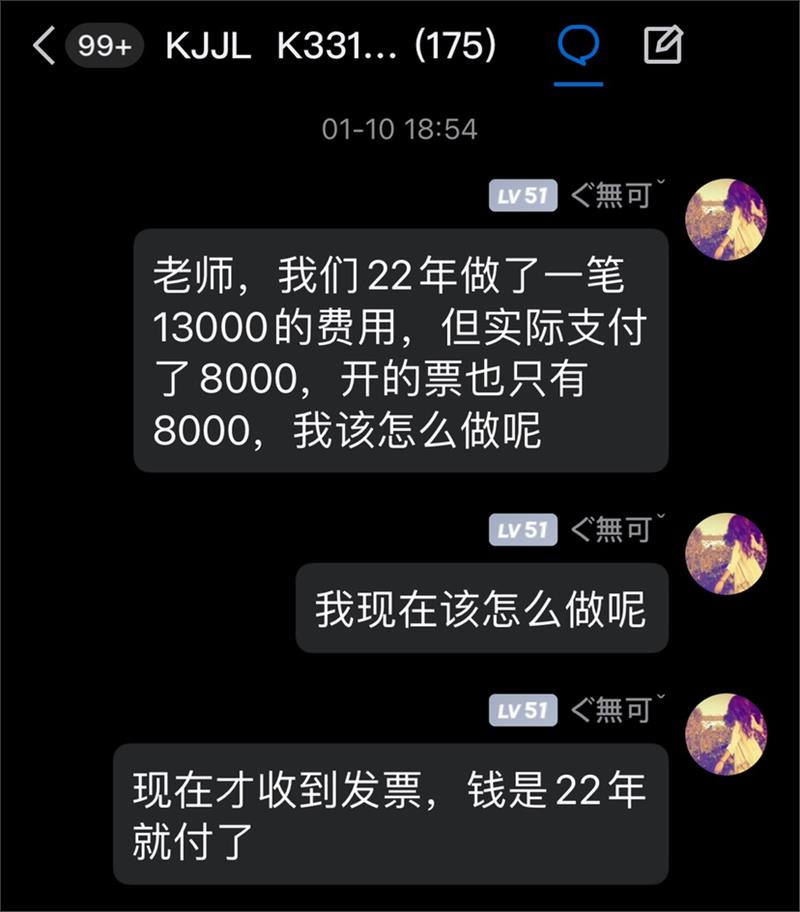Go back to the chat list
800x912 pixels.
(x=45, y=47)
